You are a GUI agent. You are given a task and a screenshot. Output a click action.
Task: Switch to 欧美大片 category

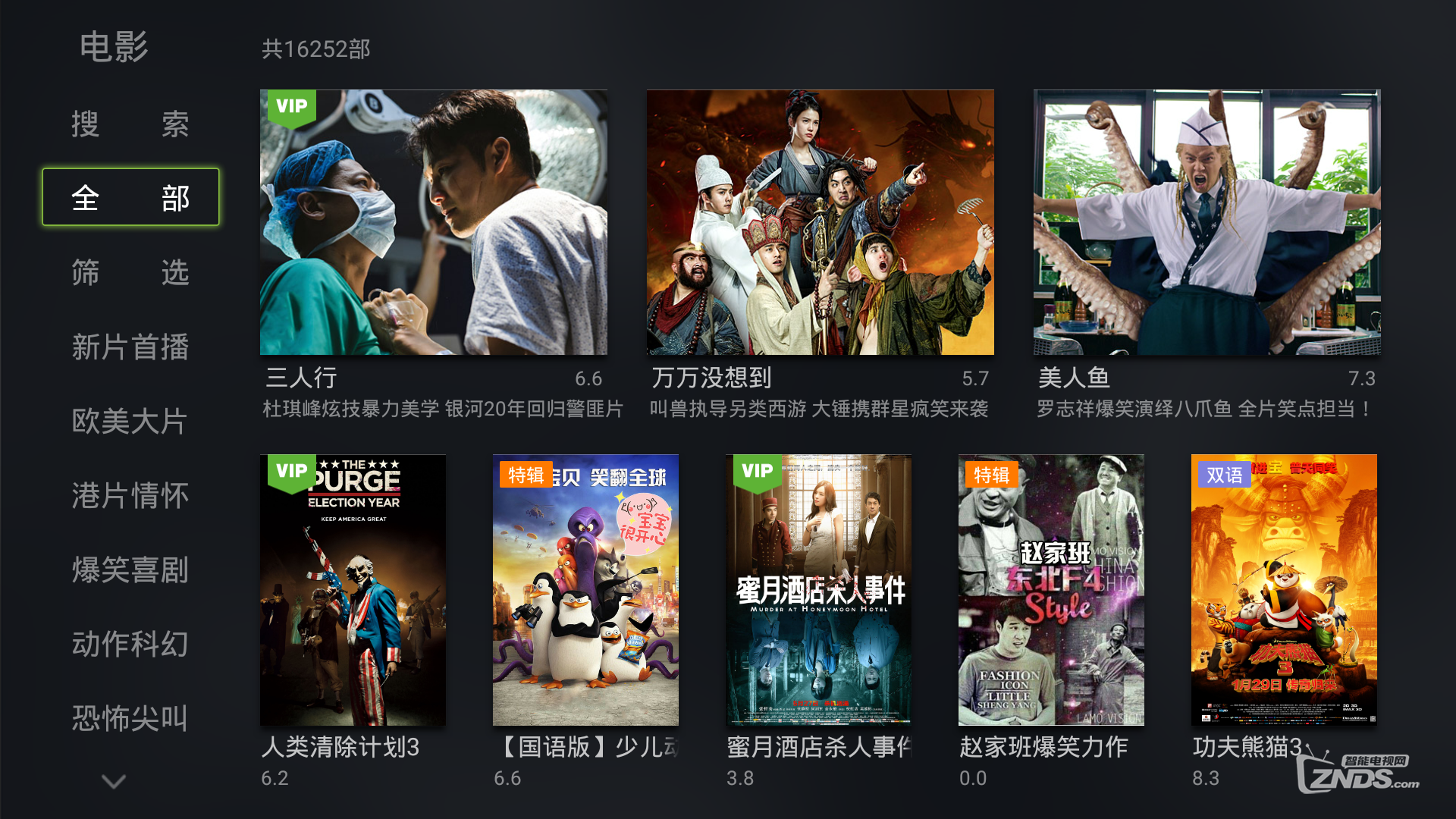tap(130, 421)
